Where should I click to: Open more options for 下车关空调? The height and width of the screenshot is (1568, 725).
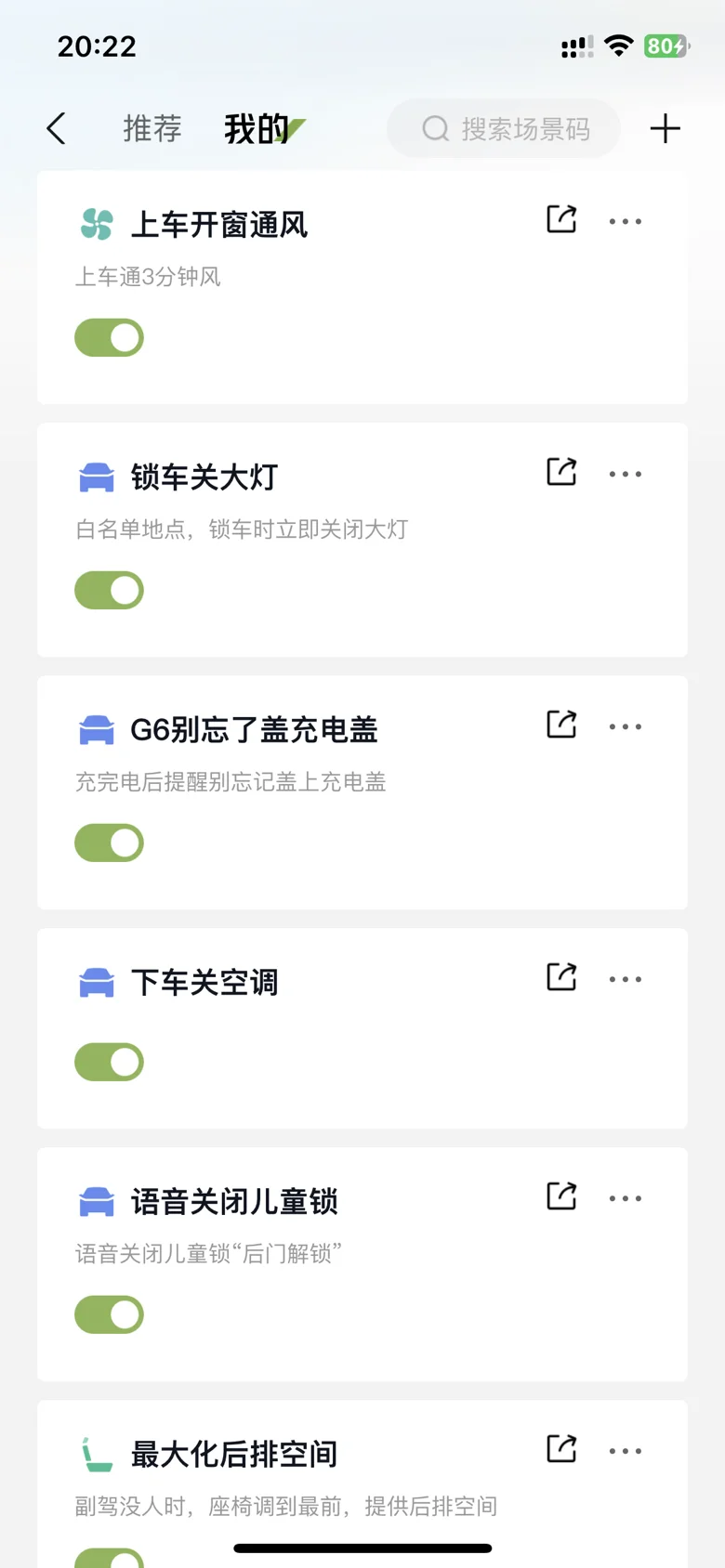626,979
